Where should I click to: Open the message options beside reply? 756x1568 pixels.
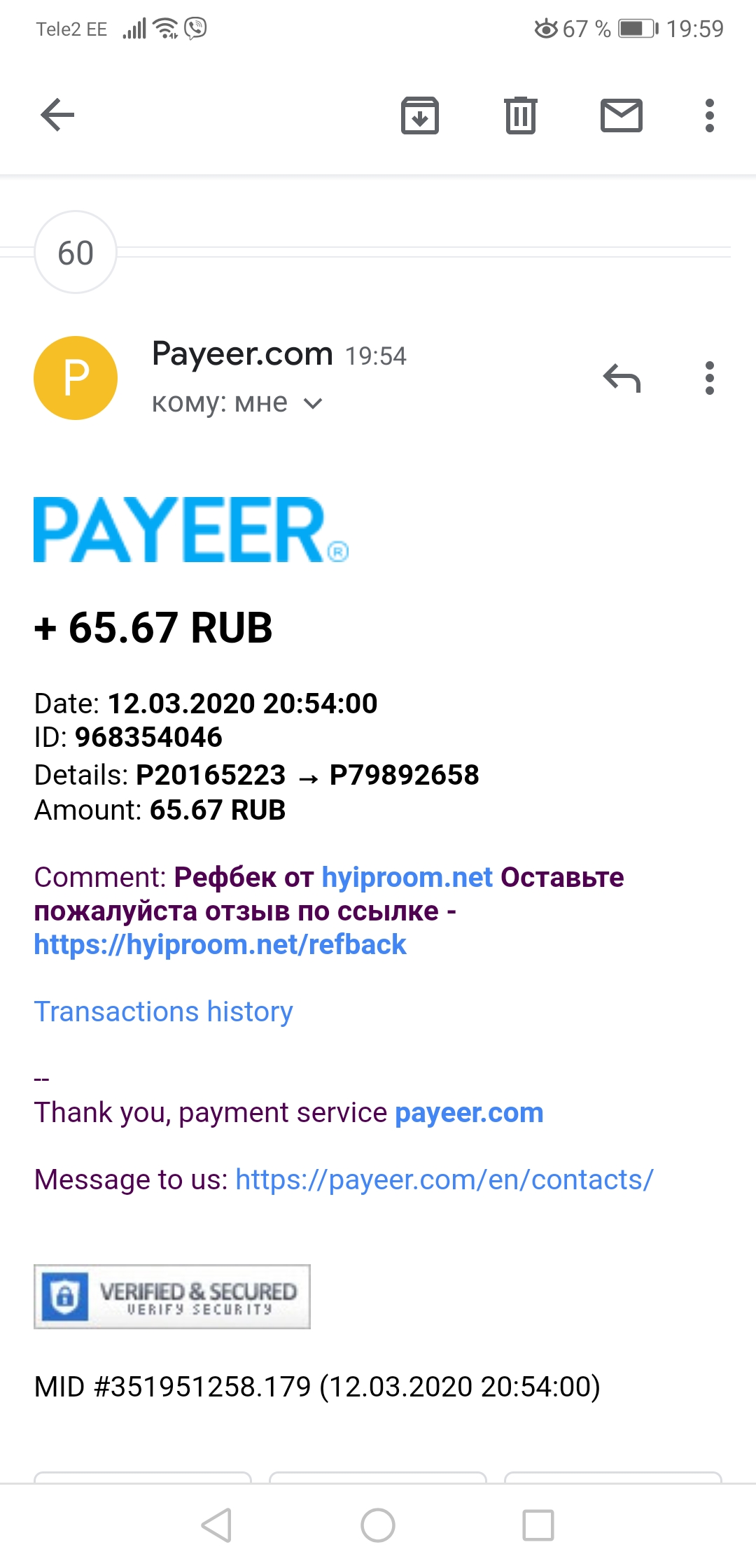coord(710,378)
